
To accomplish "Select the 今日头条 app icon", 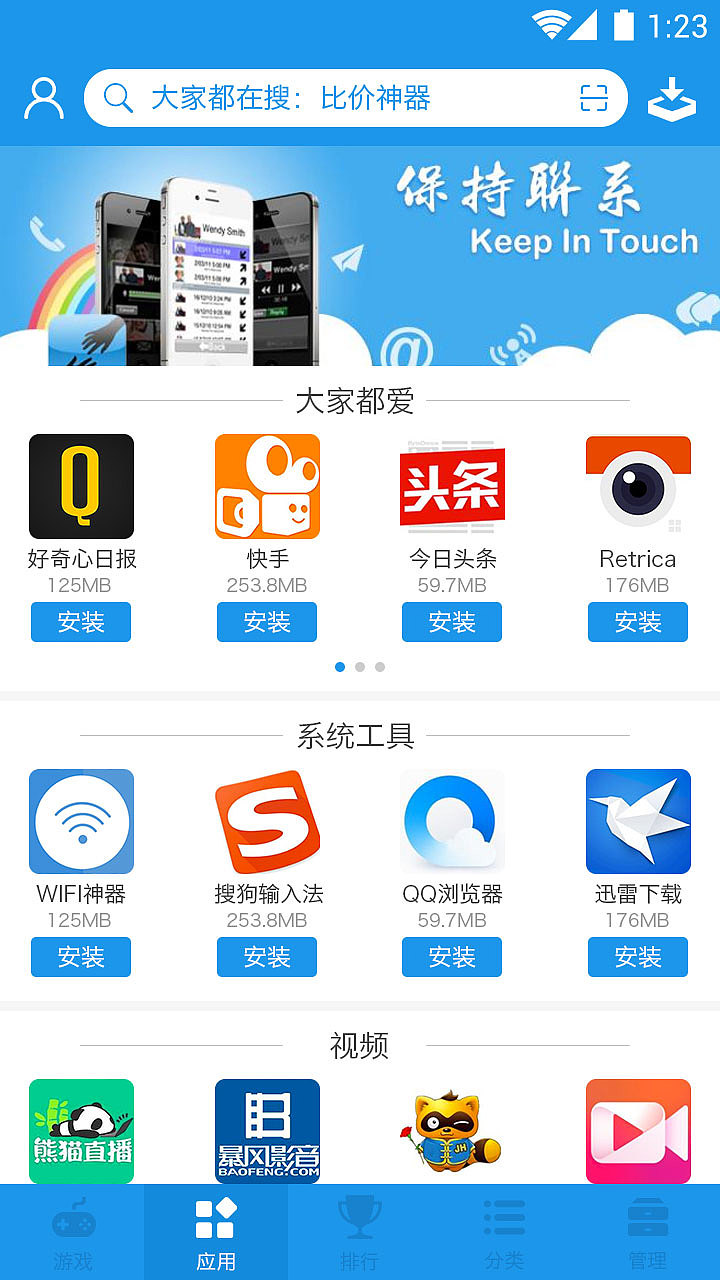I will 451,486.
